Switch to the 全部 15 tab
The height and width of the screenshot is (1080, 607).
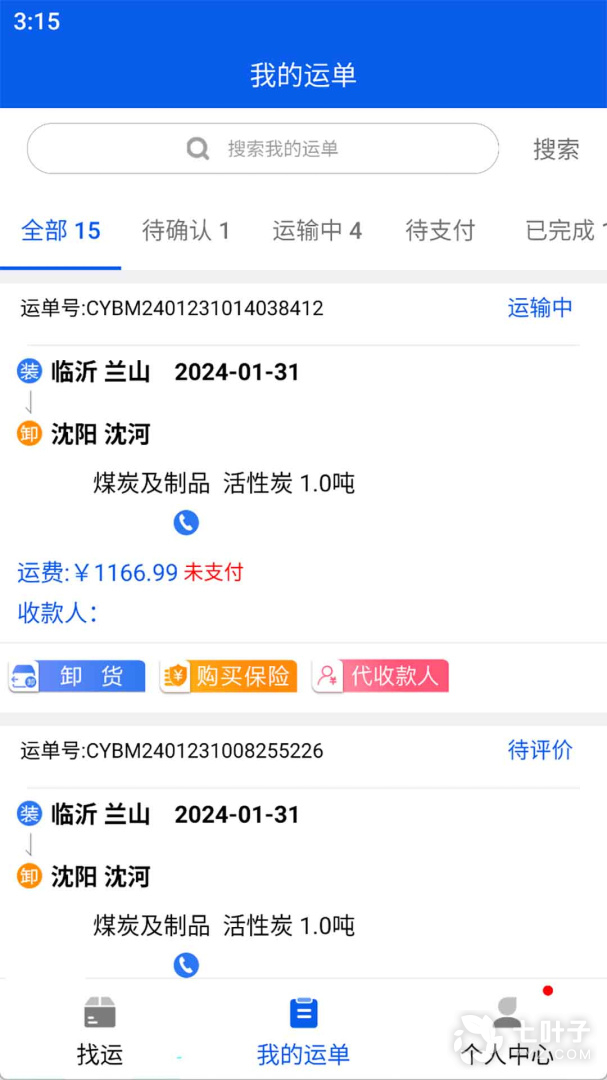(x=61, y=231)
